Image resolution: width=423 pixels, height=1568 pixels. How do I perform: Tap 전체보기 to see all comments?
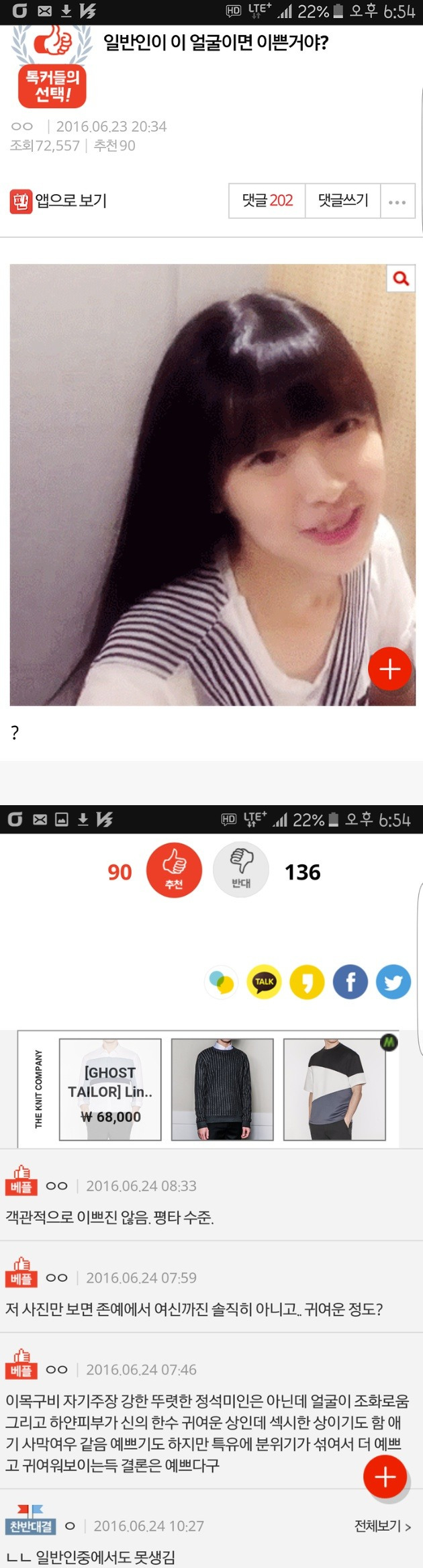click(382, 1526)
